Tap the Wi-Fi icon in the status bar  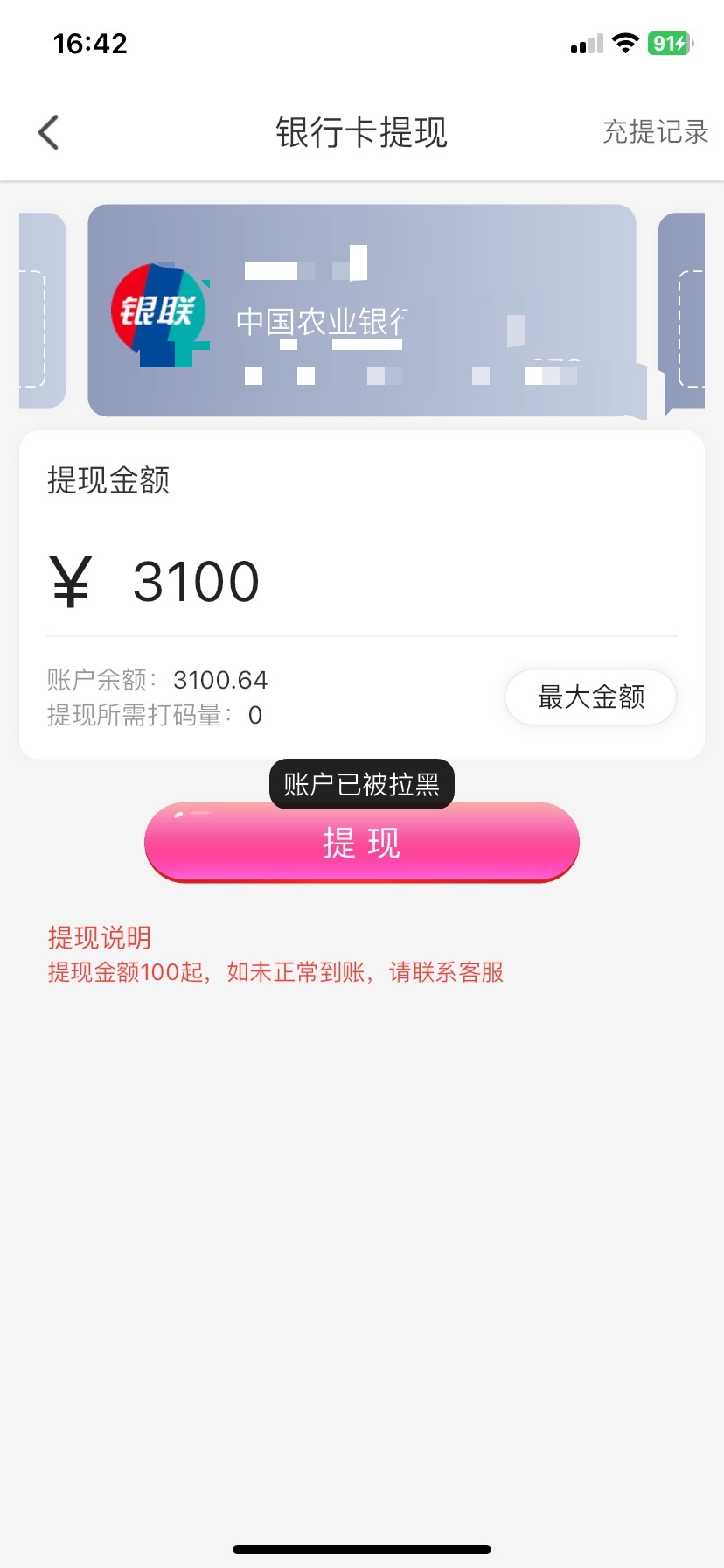[624, 42]
